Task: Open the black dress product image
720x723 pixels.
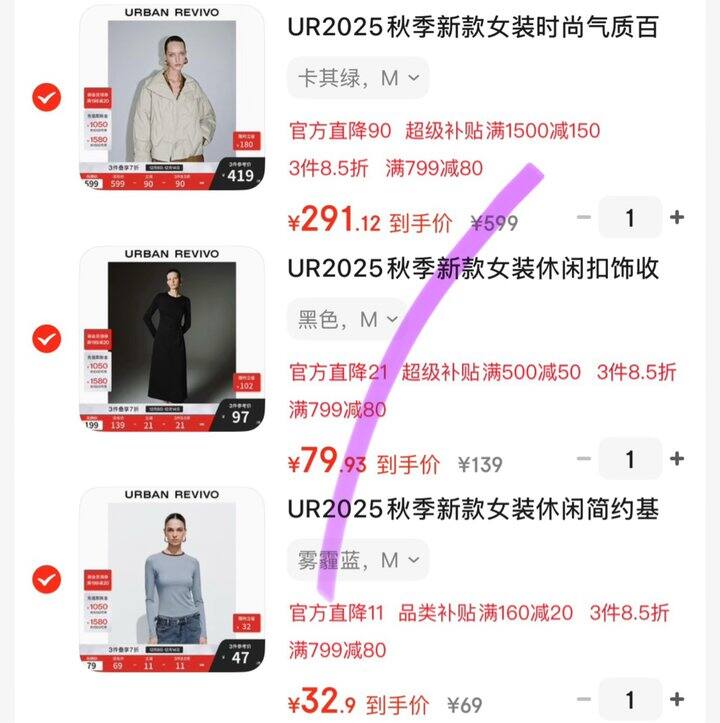Action: tap(171, 339)
